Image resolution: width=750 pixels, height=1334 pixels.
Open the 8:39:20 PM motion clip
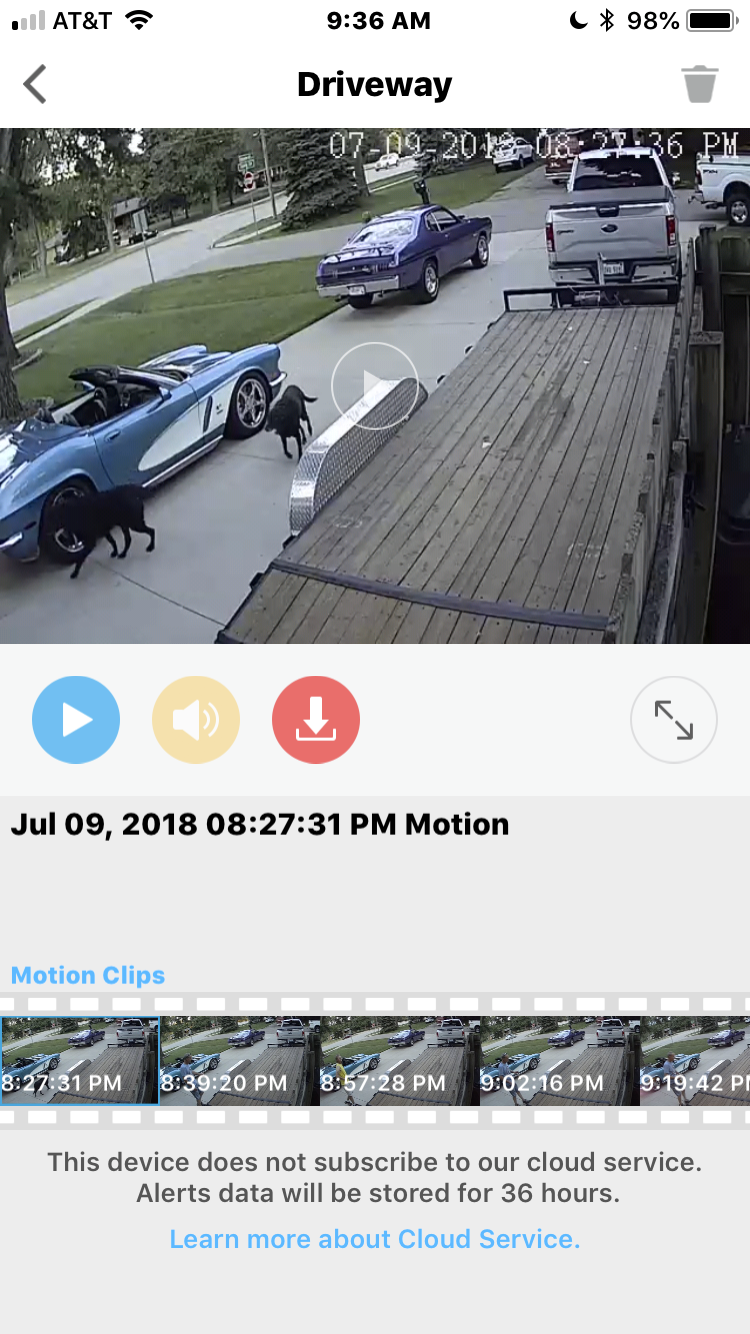(x=240, y=1061)
